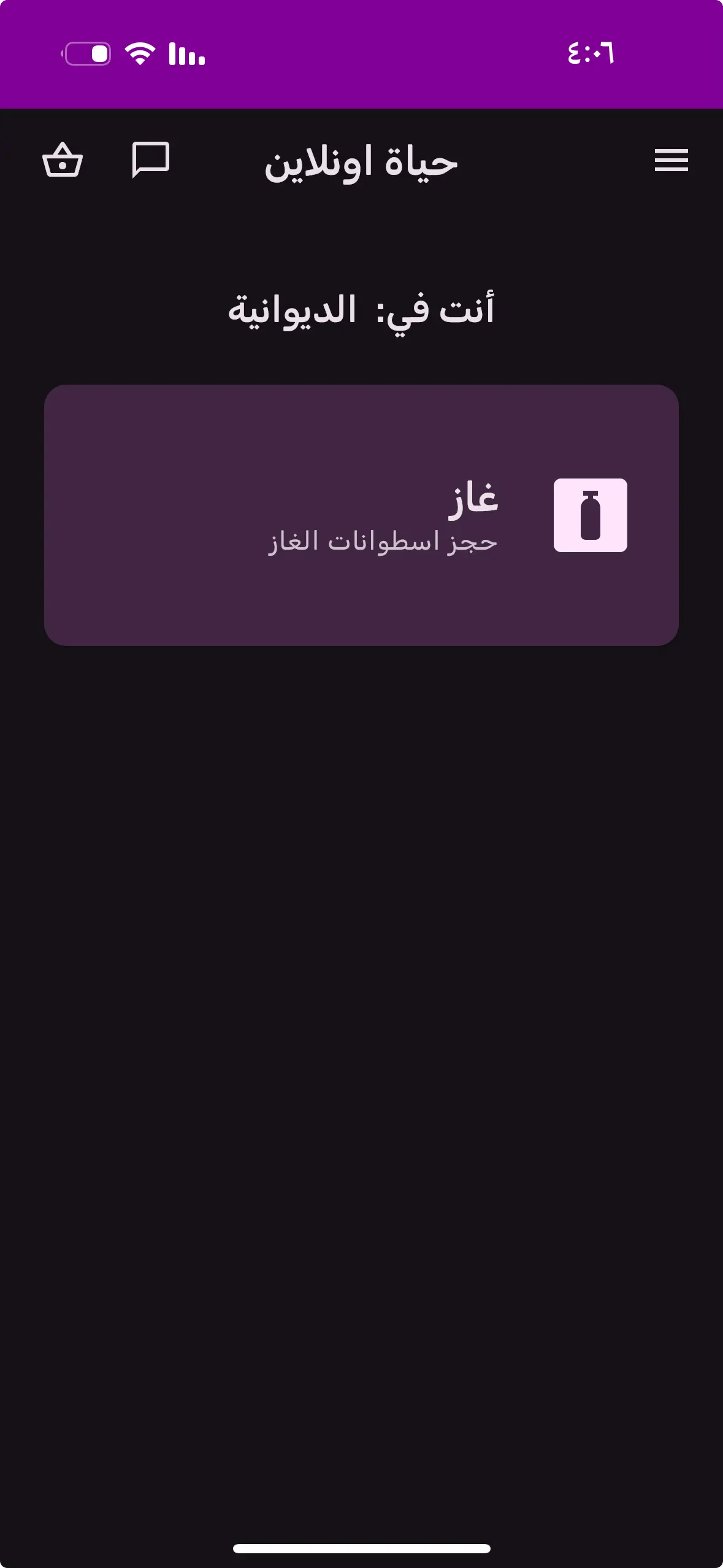This screenshot has height=1568, width=723.
Task: Open the hamburger drawer menu
Action: click(x=671, y=161)
